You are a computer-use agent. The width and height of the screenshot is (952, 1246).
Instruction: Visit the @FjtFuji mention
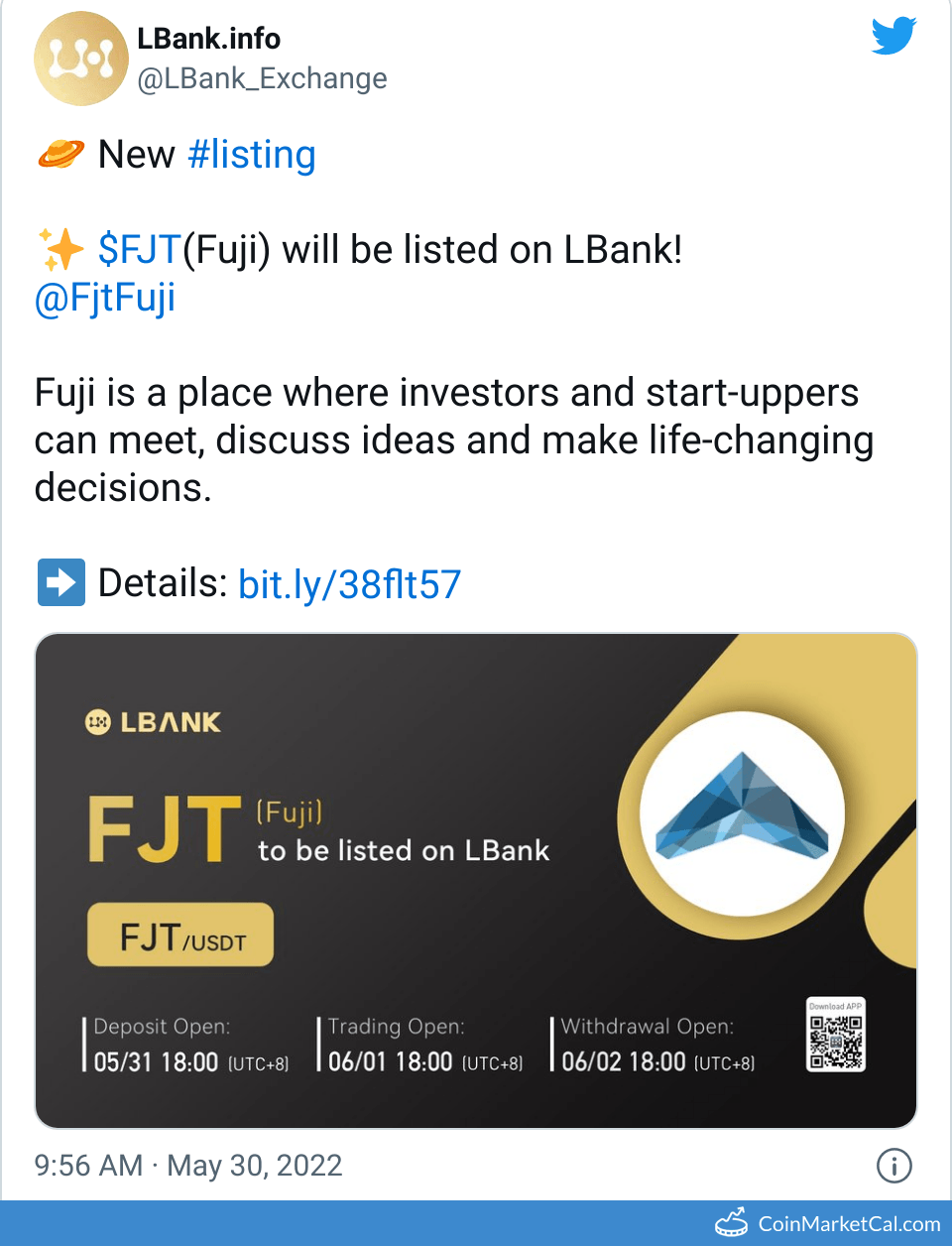[x=105, y=298]
